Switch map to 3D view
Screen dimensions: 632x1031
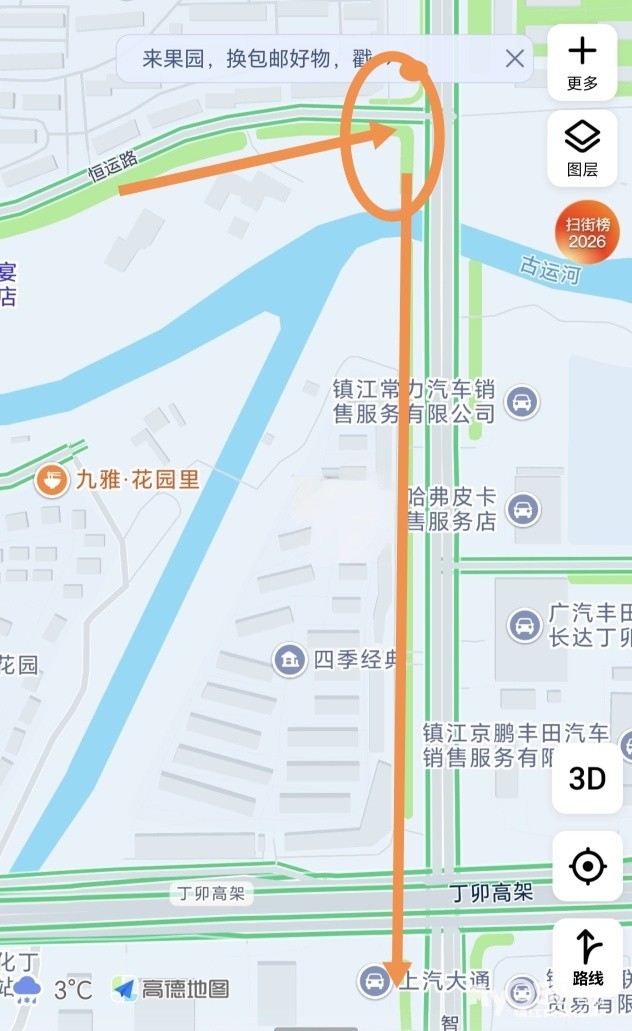pyautogui.click(x=587, y=779)
